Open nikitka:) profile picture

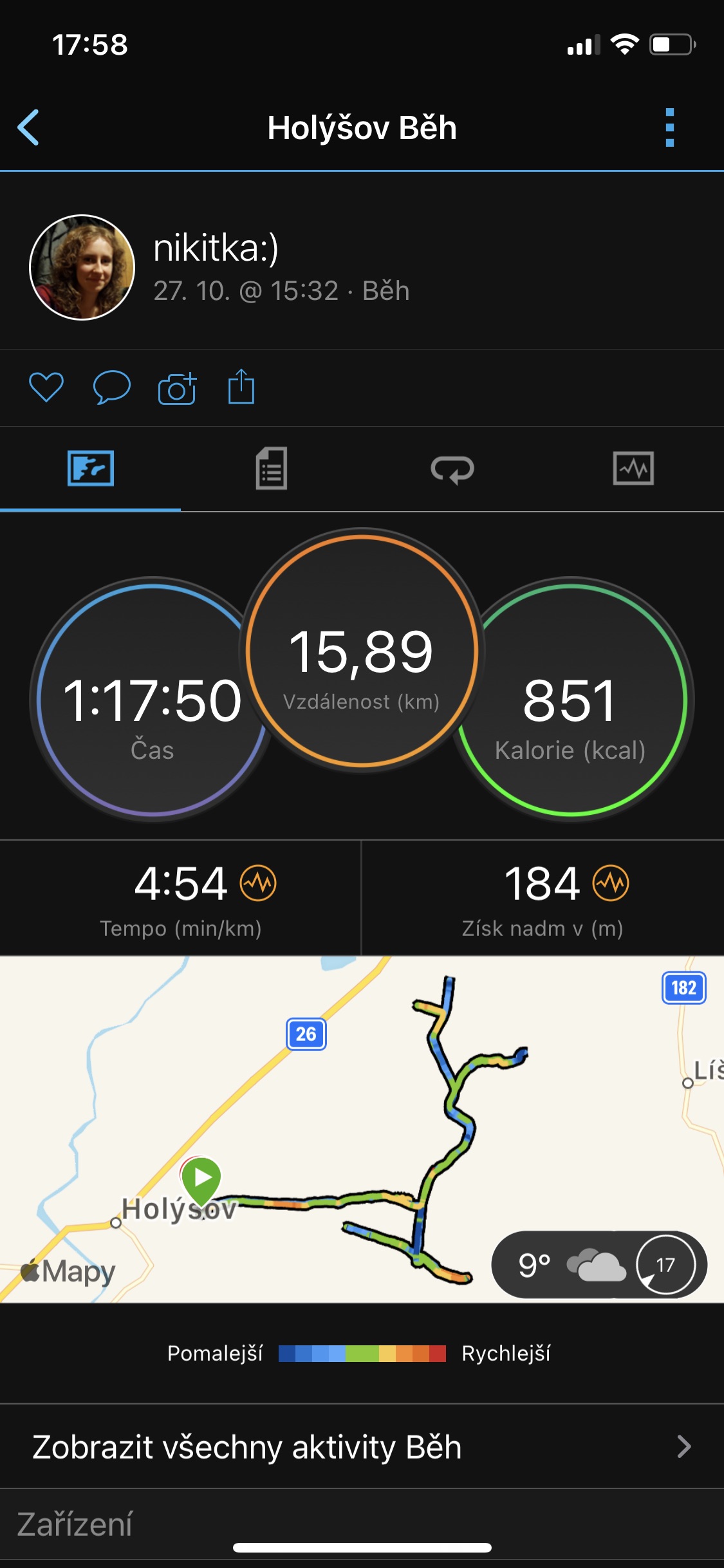tap(82, 267)
